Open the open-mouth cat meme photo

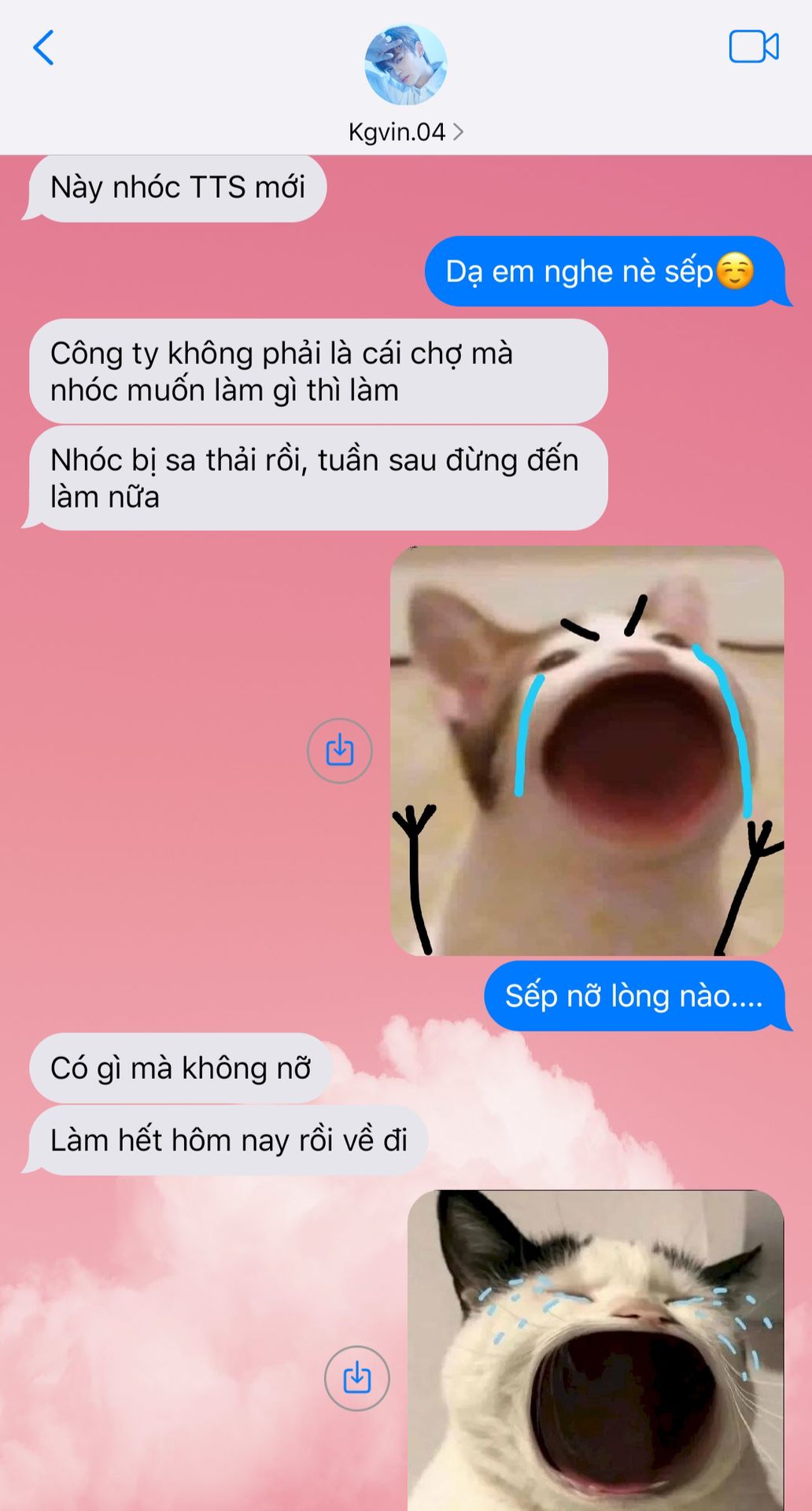587,751
